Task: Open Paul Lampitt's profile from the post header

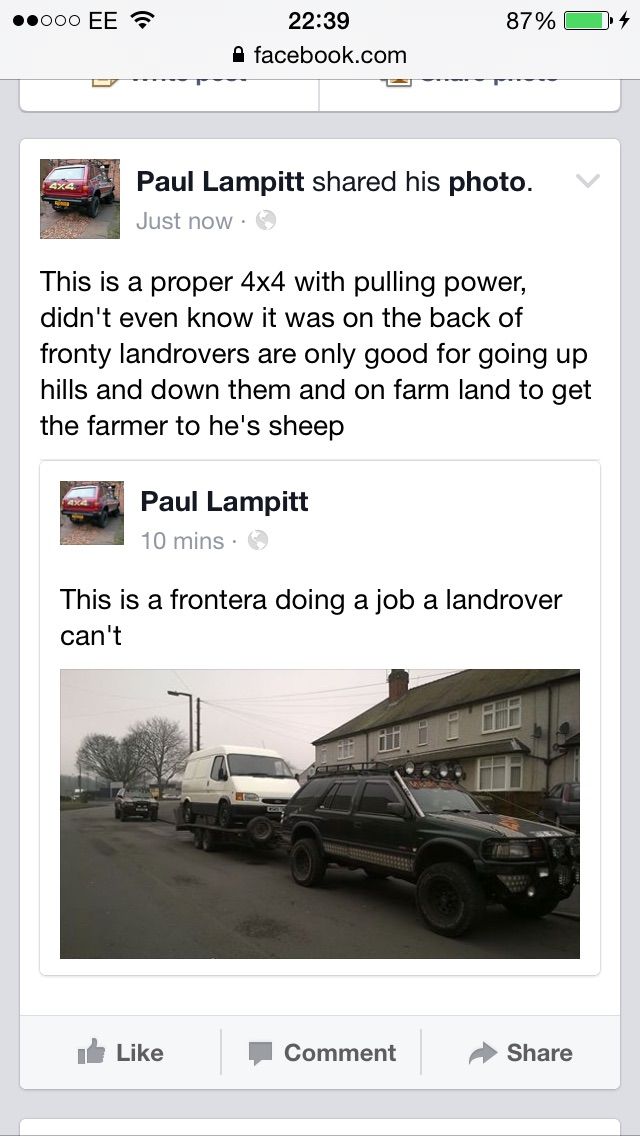Action: pyautogui.click(x=220, y=182)
